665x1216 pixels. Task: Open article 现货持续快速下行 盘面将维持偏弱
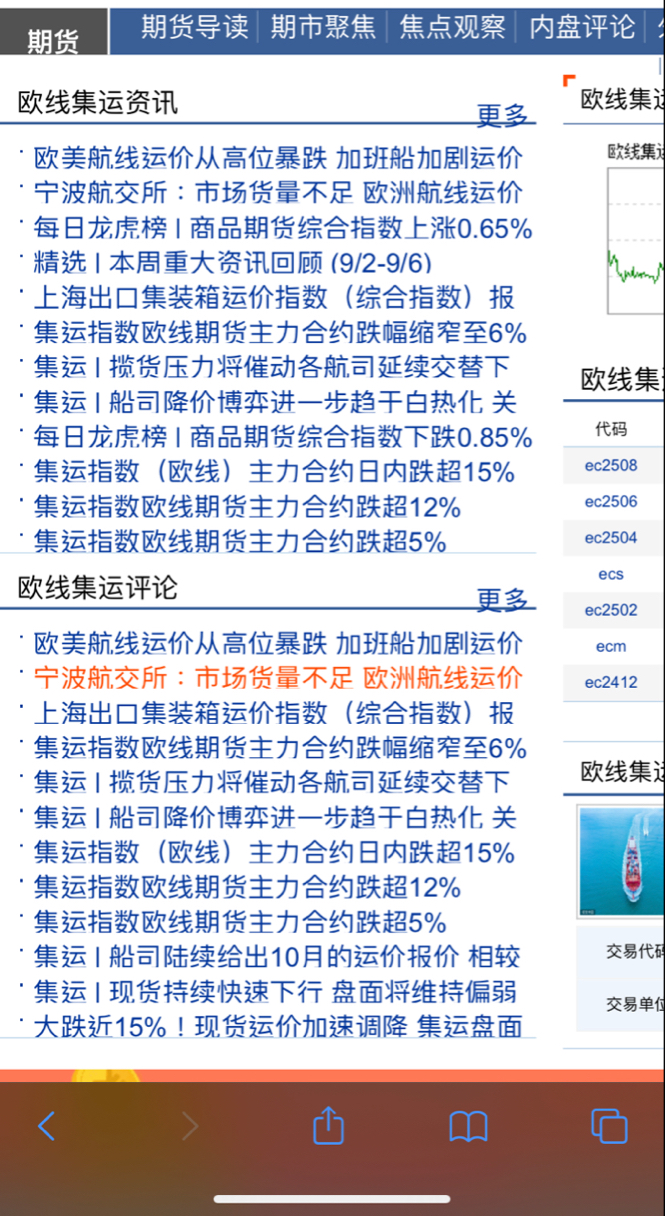275,991
